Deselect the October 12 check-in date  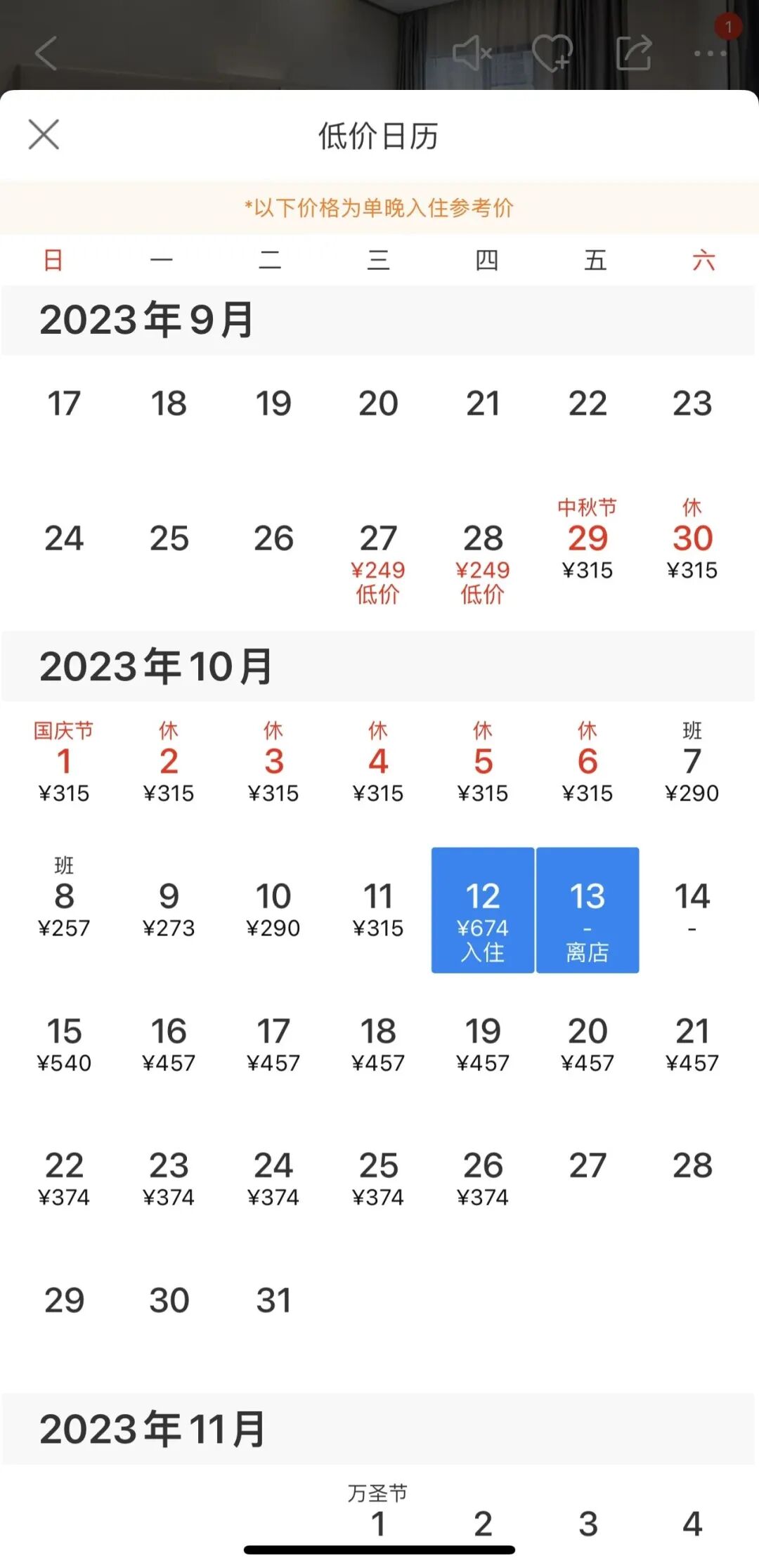482,909
